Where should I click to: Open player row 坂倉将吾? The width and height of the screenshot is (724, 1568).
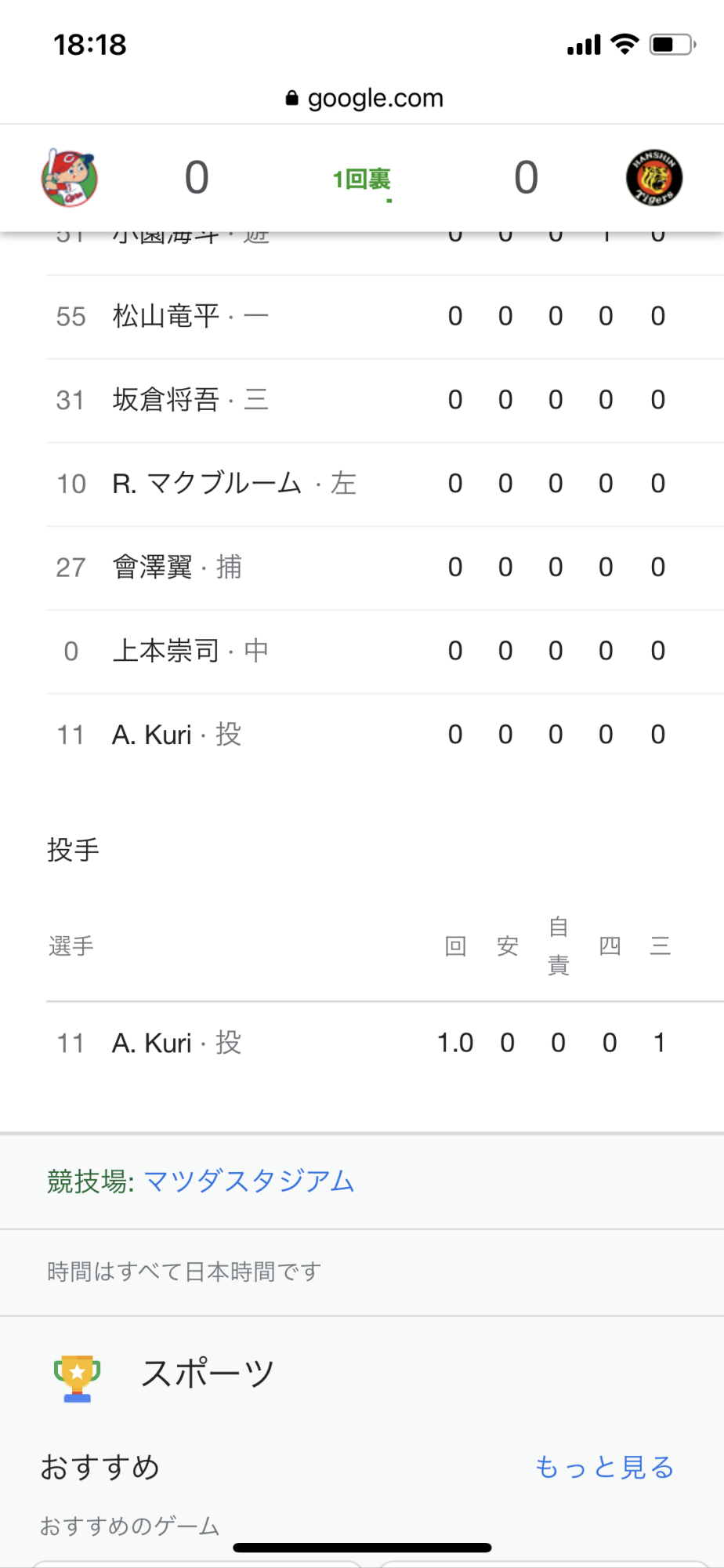(385, 401)
